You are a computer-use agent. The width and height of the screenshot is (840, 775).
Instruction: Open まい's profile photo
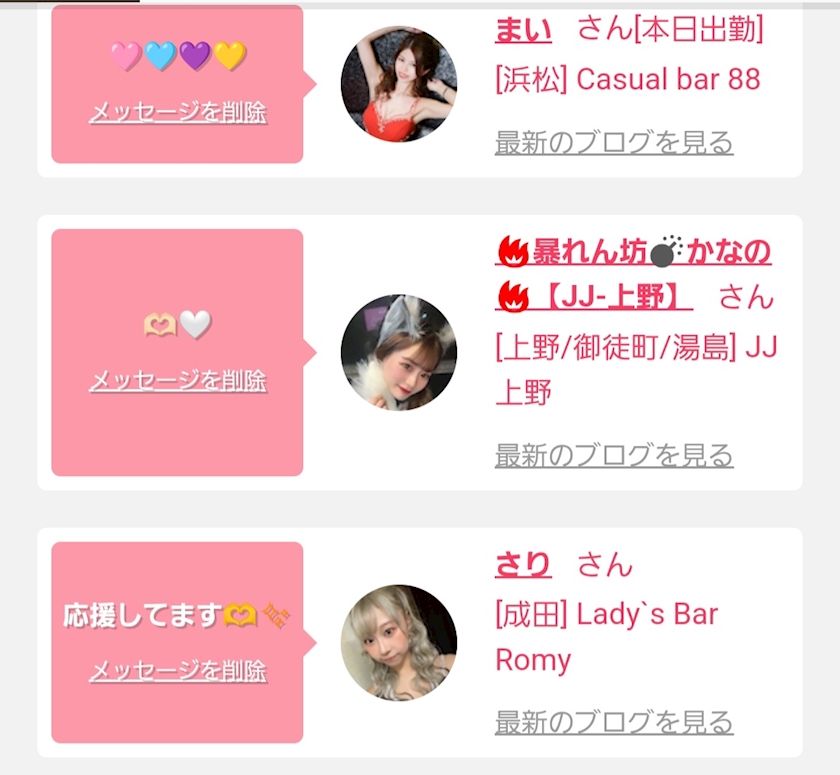coord(398,85)
